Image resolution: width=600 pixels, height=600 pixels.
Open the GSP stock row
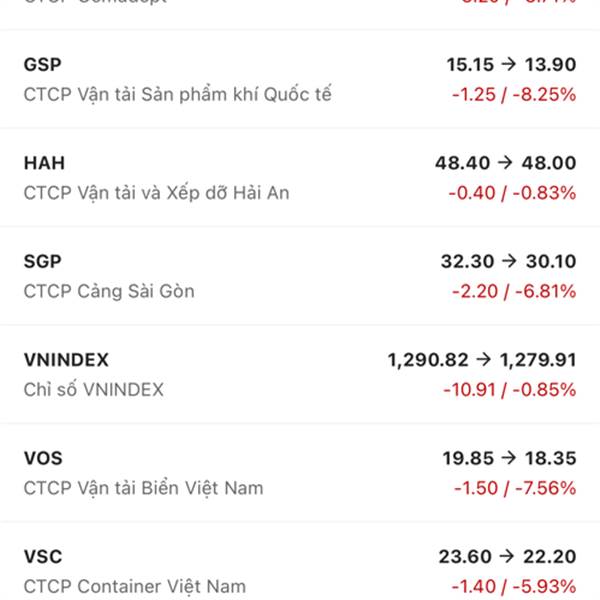coord(300,79)
